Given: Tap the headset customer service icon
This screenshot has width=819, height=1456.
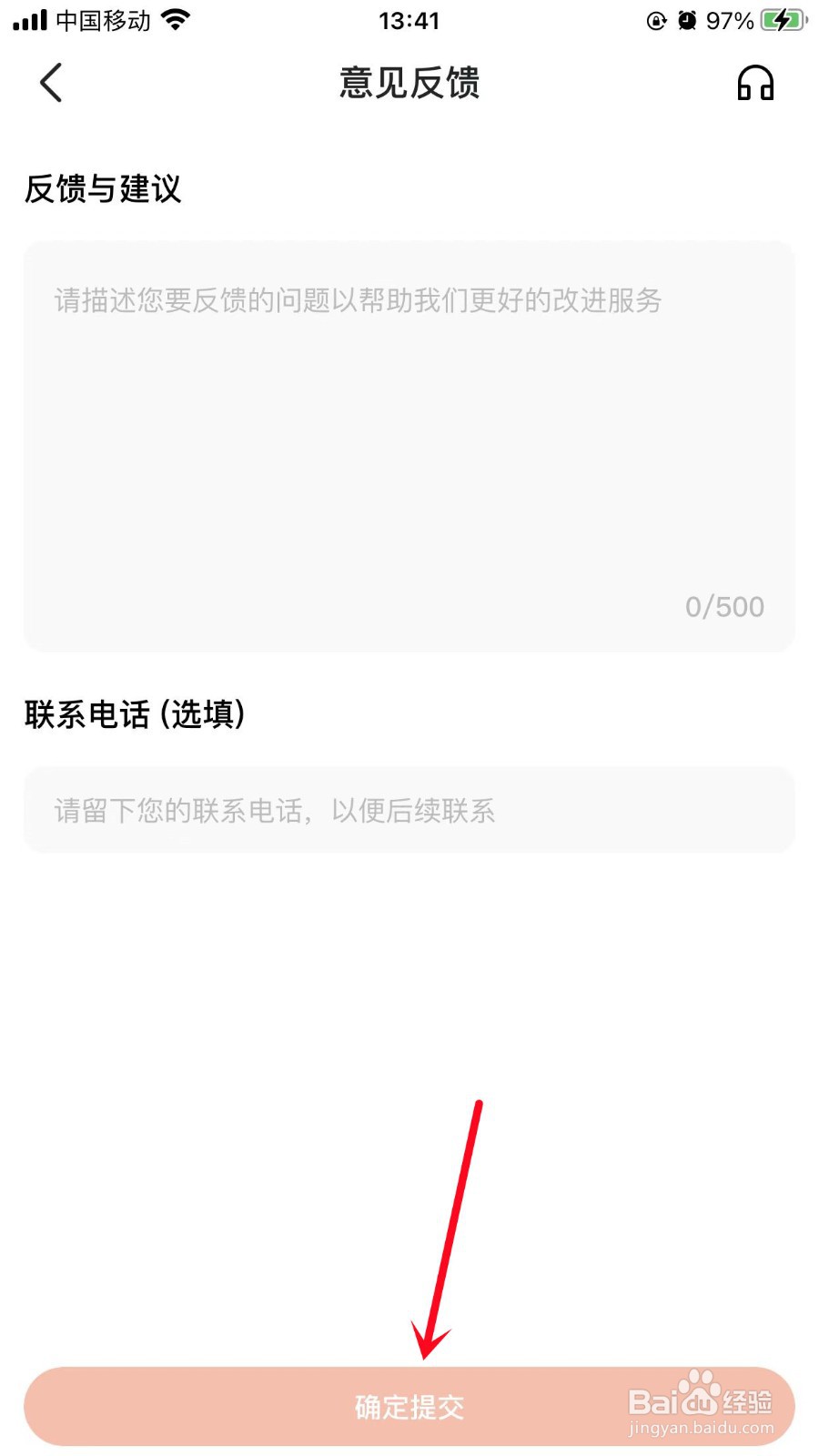Looking at the screenshot, I should (756, 83).
